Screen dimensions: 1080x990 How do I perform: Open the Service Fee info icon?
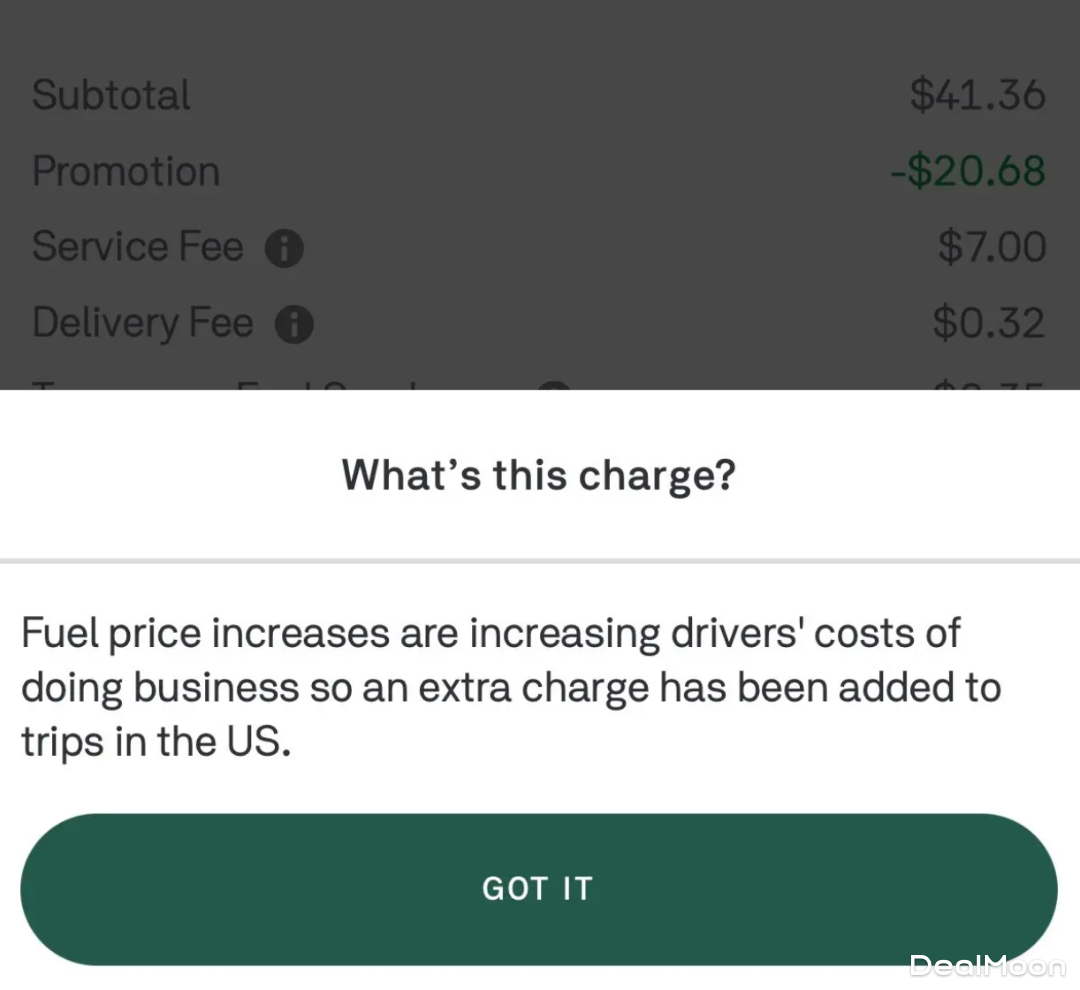click(284, 248)
